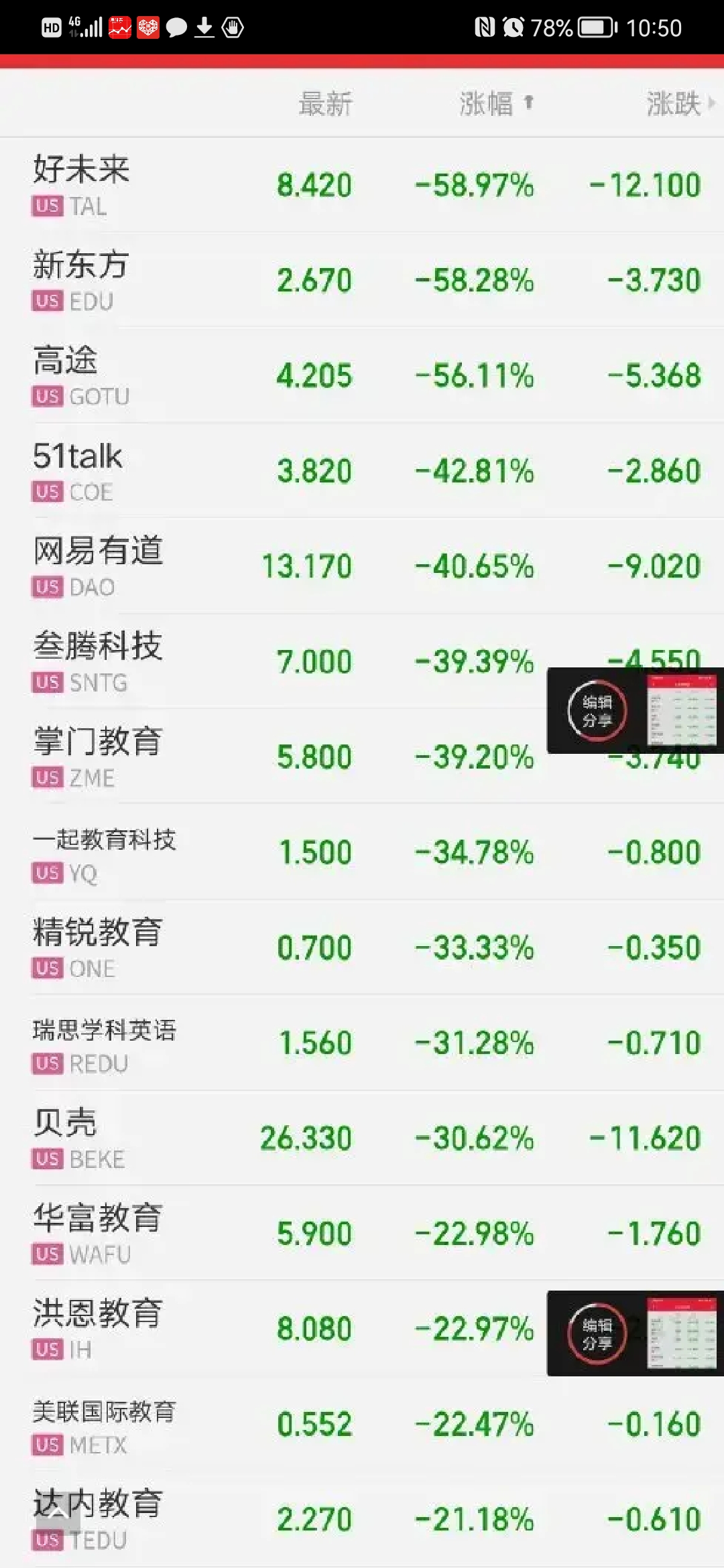Sort the list by 涨幅 column
Viewport: 724px width, 1568px height.
pyautogui.click(x=496, y=104)
